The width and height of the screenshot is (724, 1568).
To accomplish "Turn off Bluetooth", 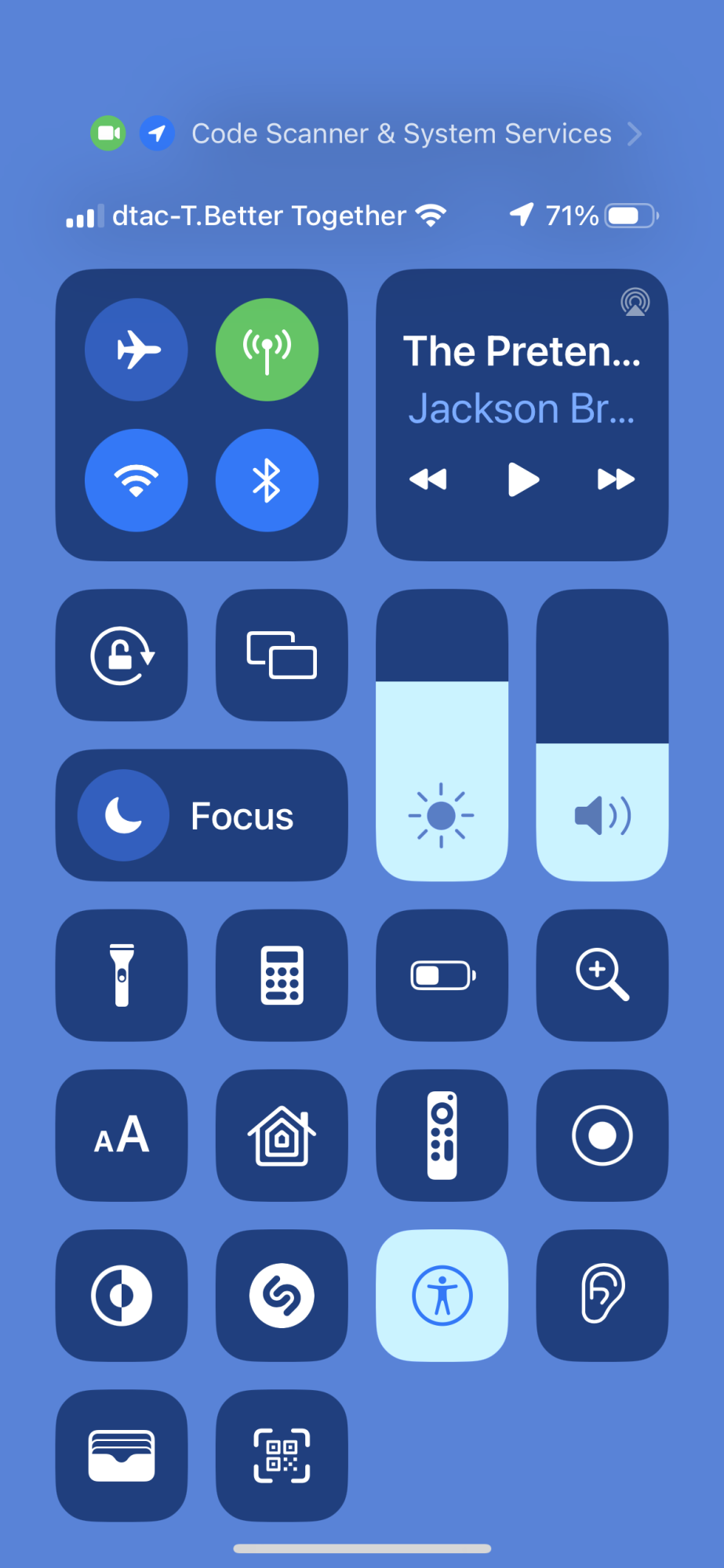I will pyautogui.click(x=267, y=480).
